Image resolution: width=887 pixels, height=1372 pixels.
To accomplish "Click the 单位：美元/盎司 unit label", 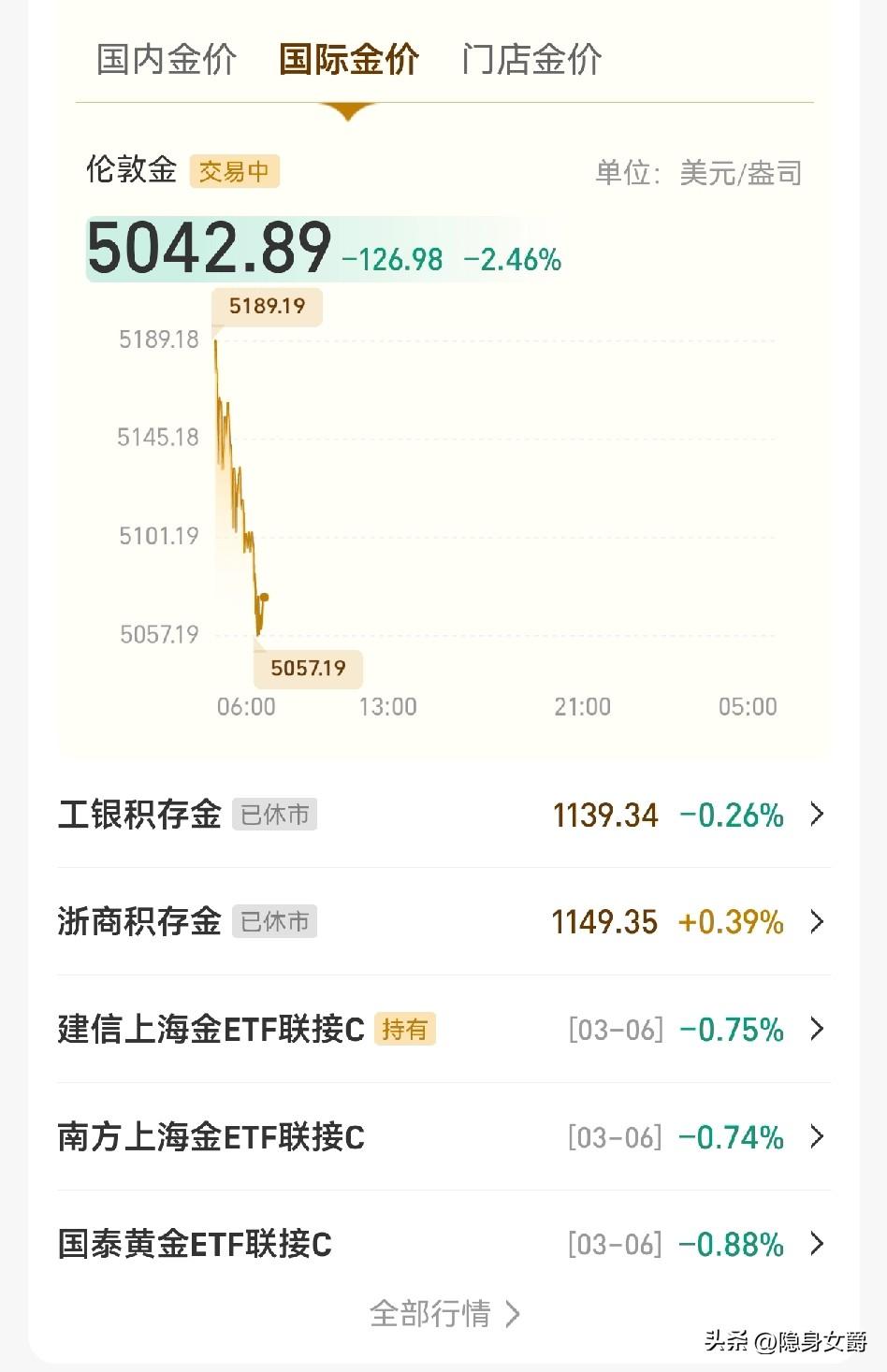I will (x=700, y=170).
